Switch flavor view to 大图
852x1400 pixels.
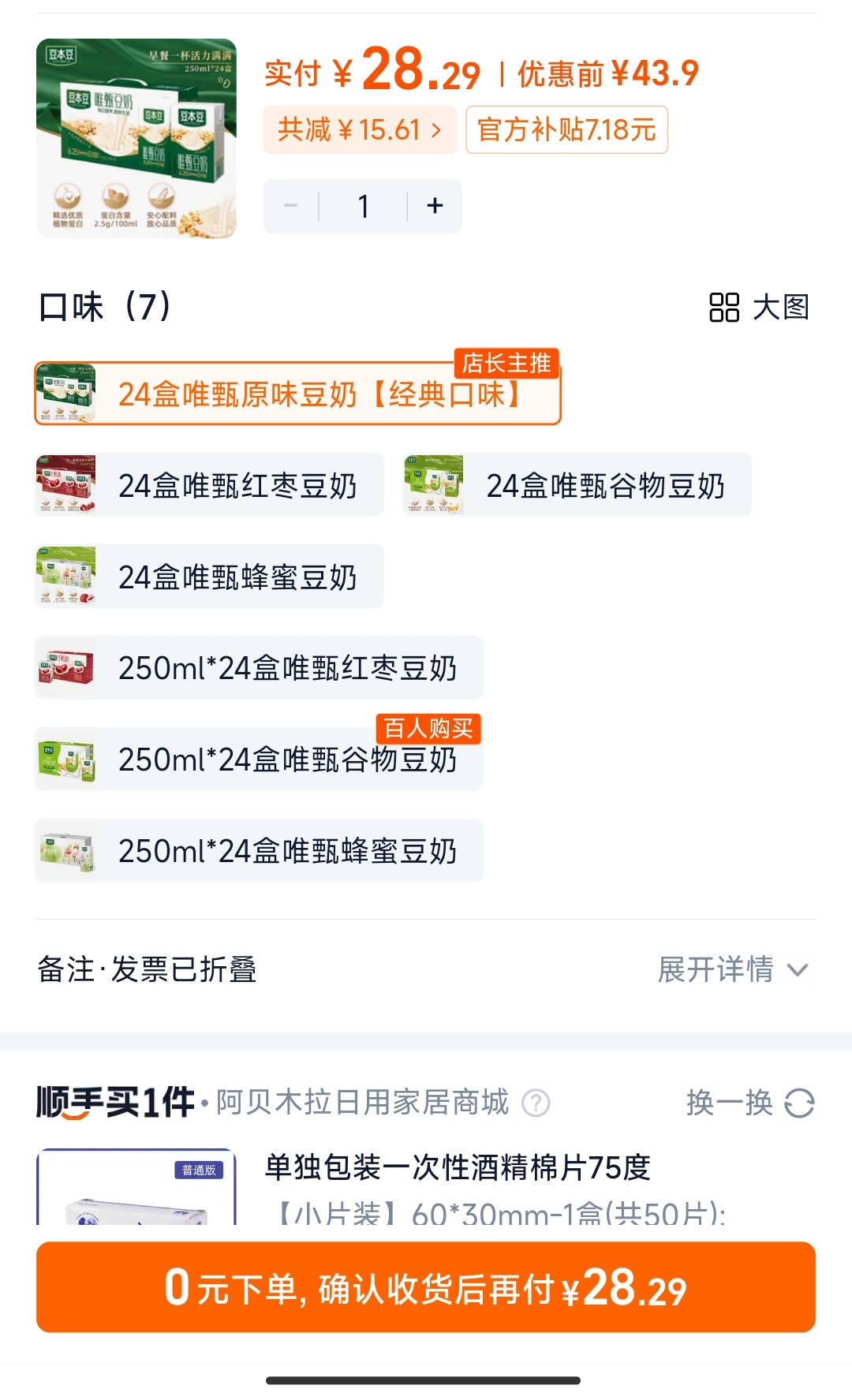pyautogui.click(x=759, y=308)
